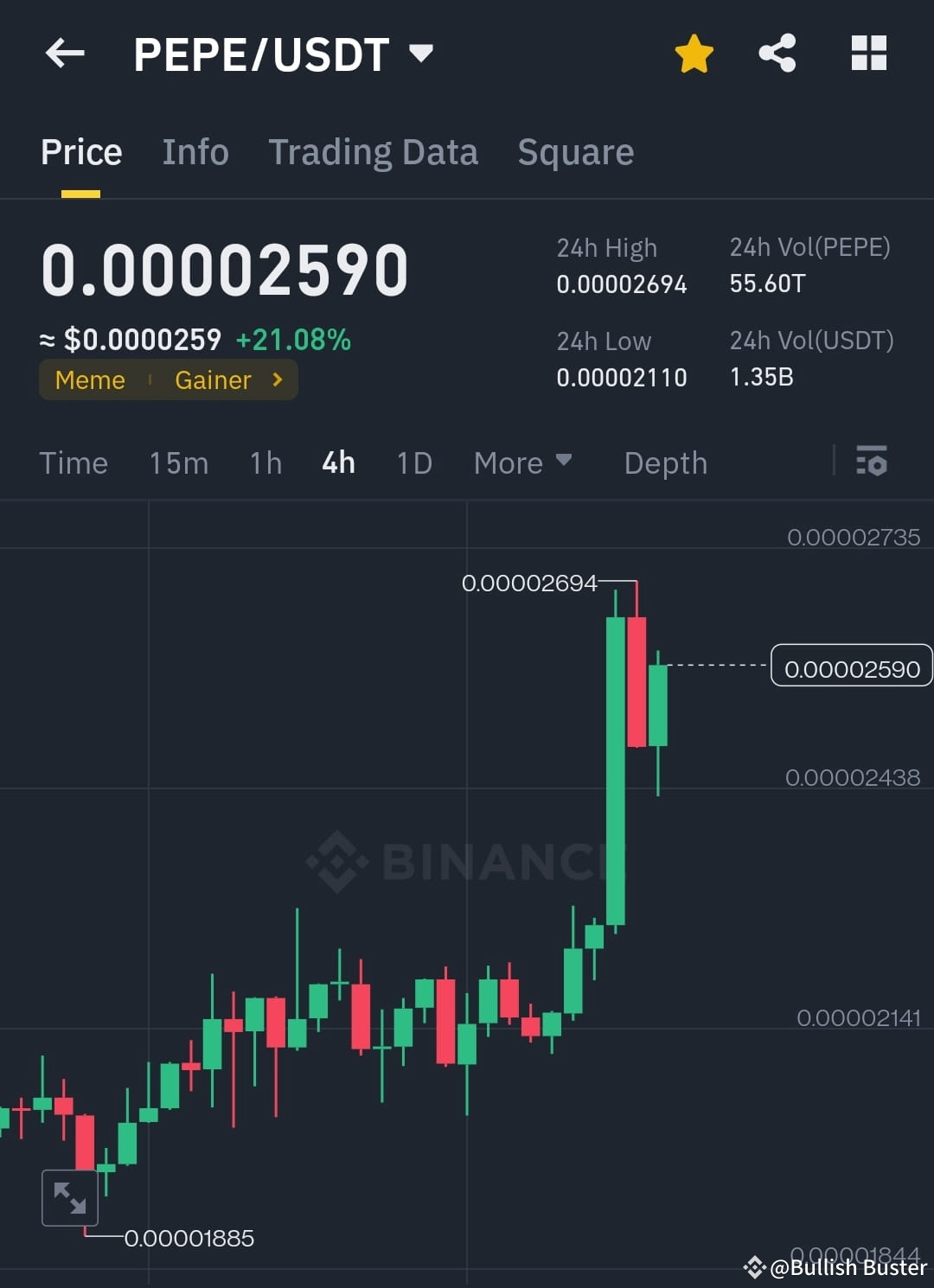Tap the 0.00002590 price label on chart
Image resolution: width=934 pixels, height=1288 pixels.
(x=851, y=666)
